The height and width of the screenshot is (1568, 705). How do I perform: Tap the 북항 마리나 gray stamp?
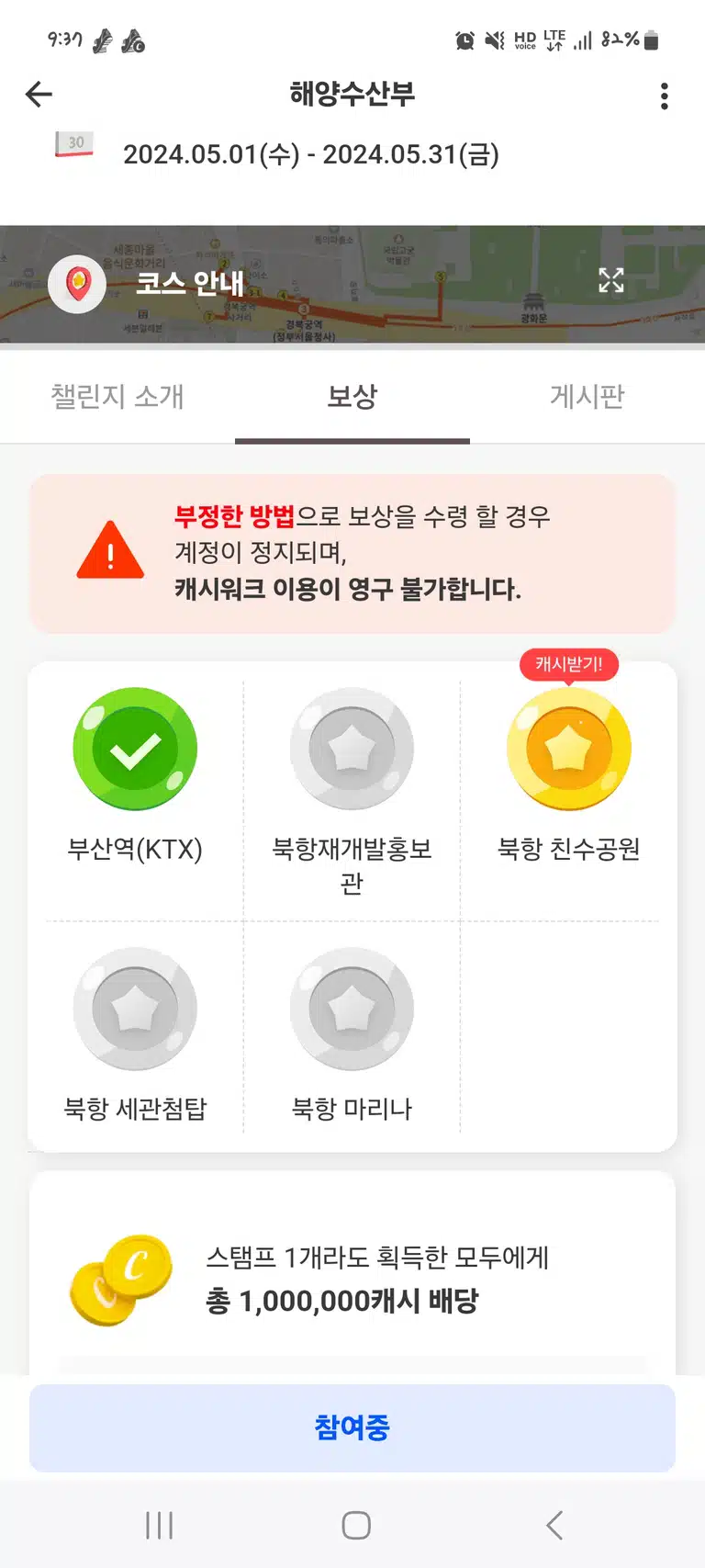pos(352,1009)
